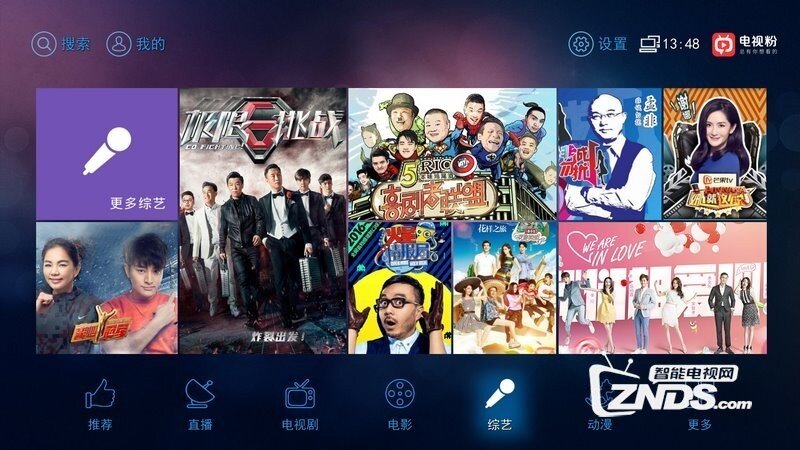Viewport: 800px width, 450px height.
Task: Open the 极限挑战 show poster
Action: click(x=262, y=220)
